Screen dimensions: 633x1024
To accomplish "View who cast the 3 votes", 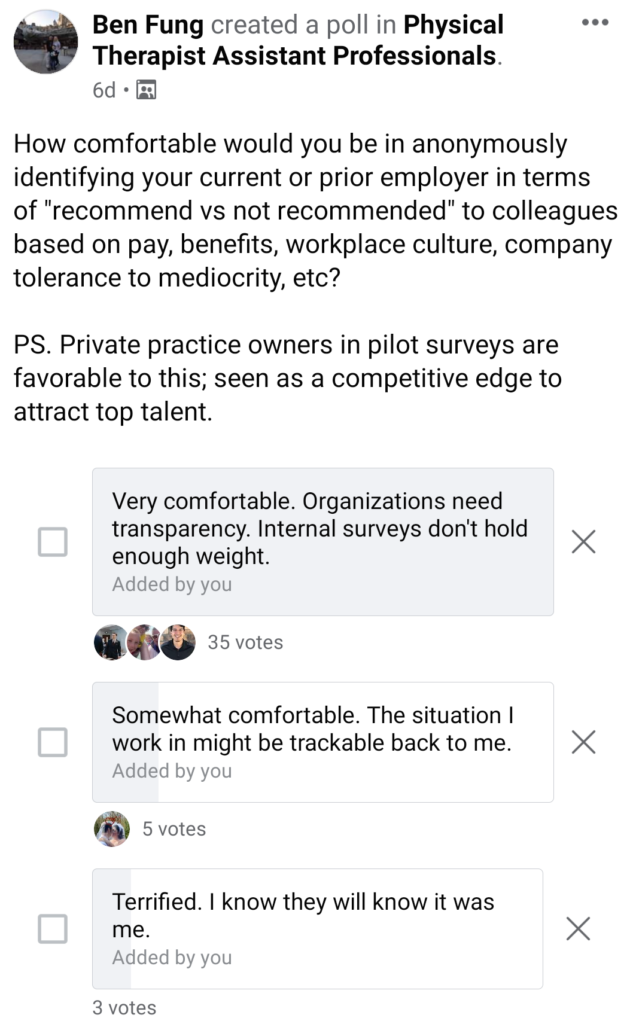I will point(124,1008).
